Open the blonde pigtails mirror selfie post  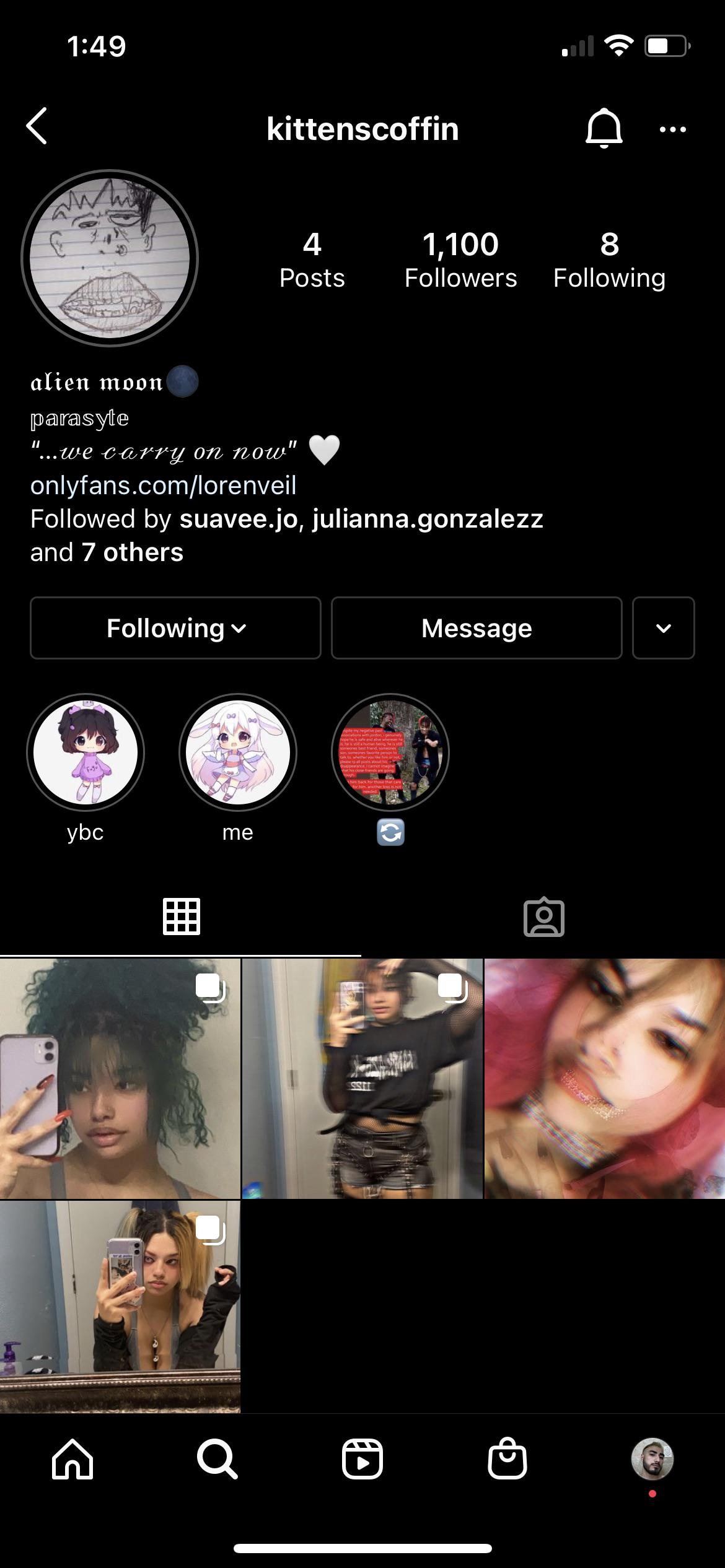[120, 1305]
